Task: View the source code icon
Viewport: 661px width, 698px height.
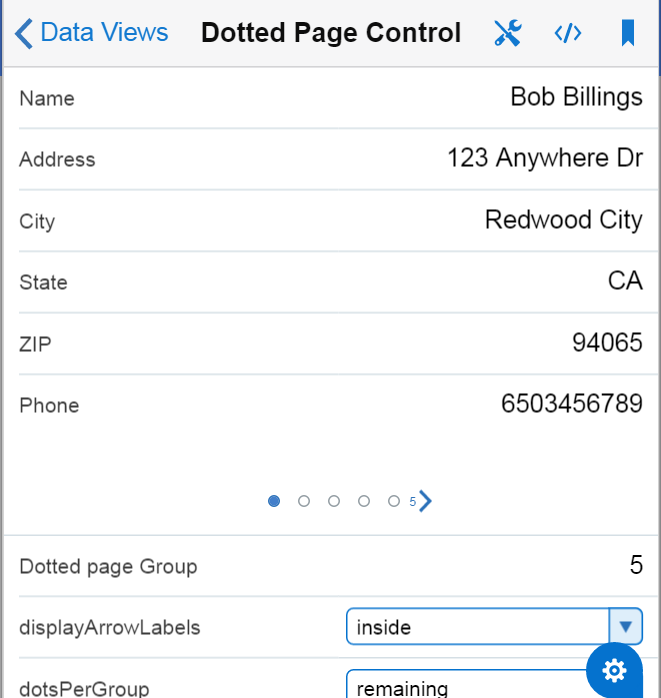Action: pyautogui.click(x=567, y=34)
